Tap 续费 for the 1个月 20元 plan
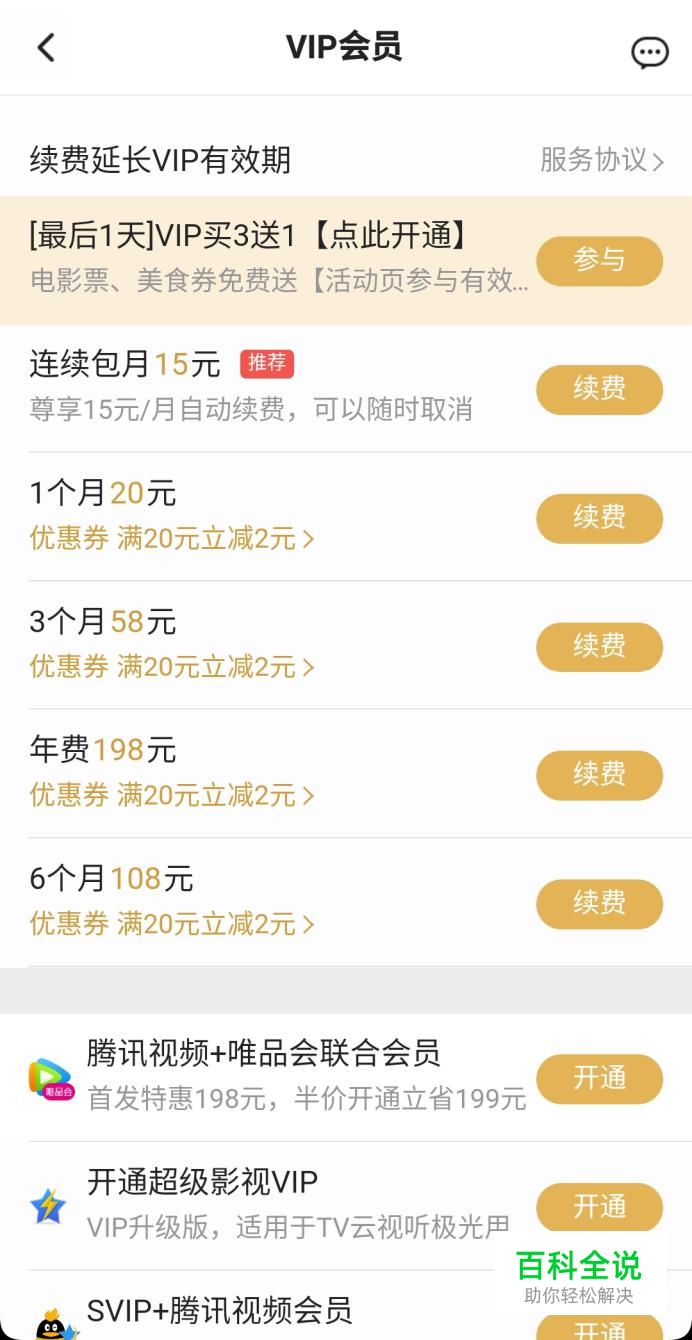The height and width of the screenshot is (1340, 692). point(599,518)
